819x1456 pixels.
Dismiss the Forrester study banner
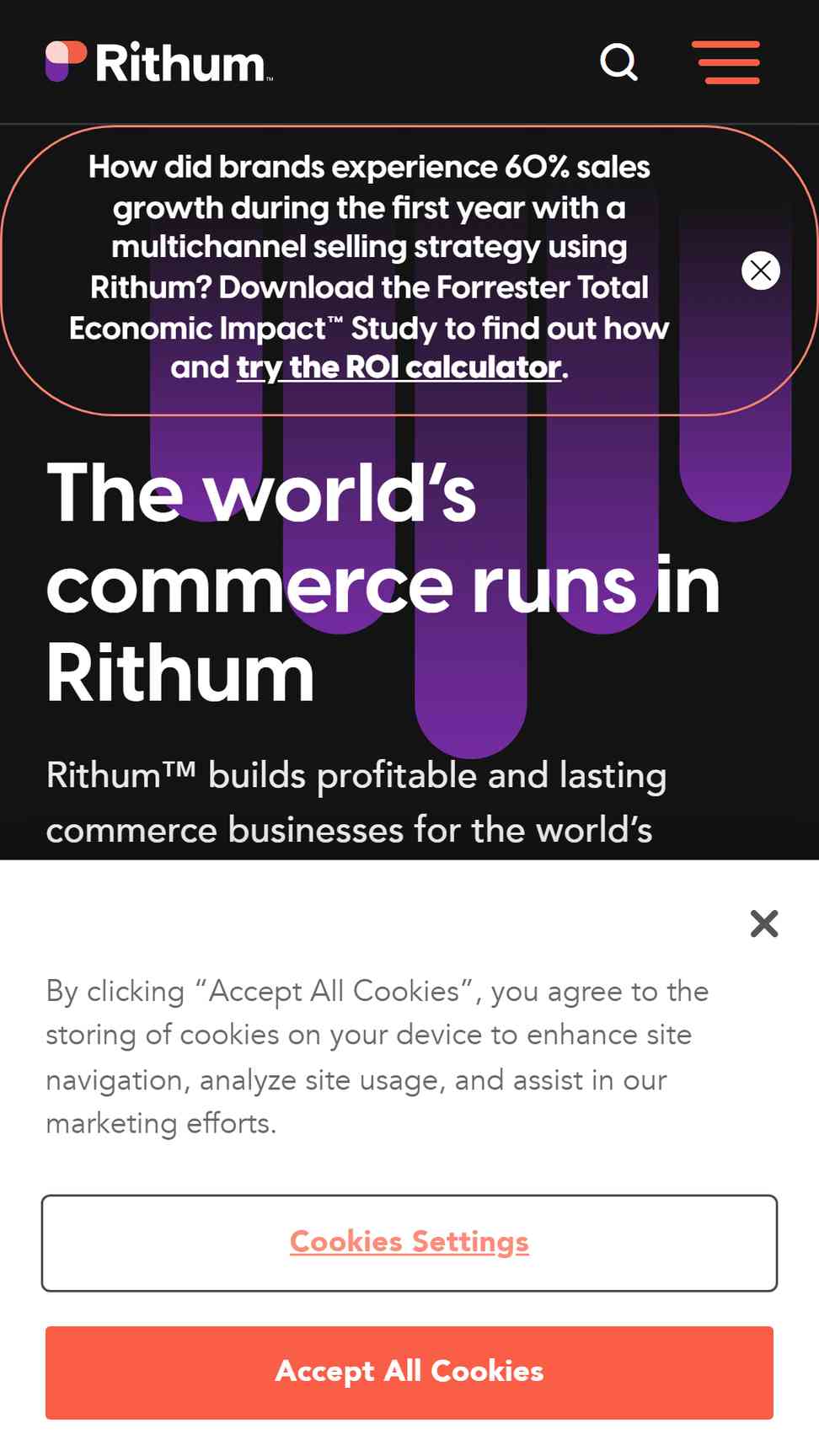(x=761, y=270)
